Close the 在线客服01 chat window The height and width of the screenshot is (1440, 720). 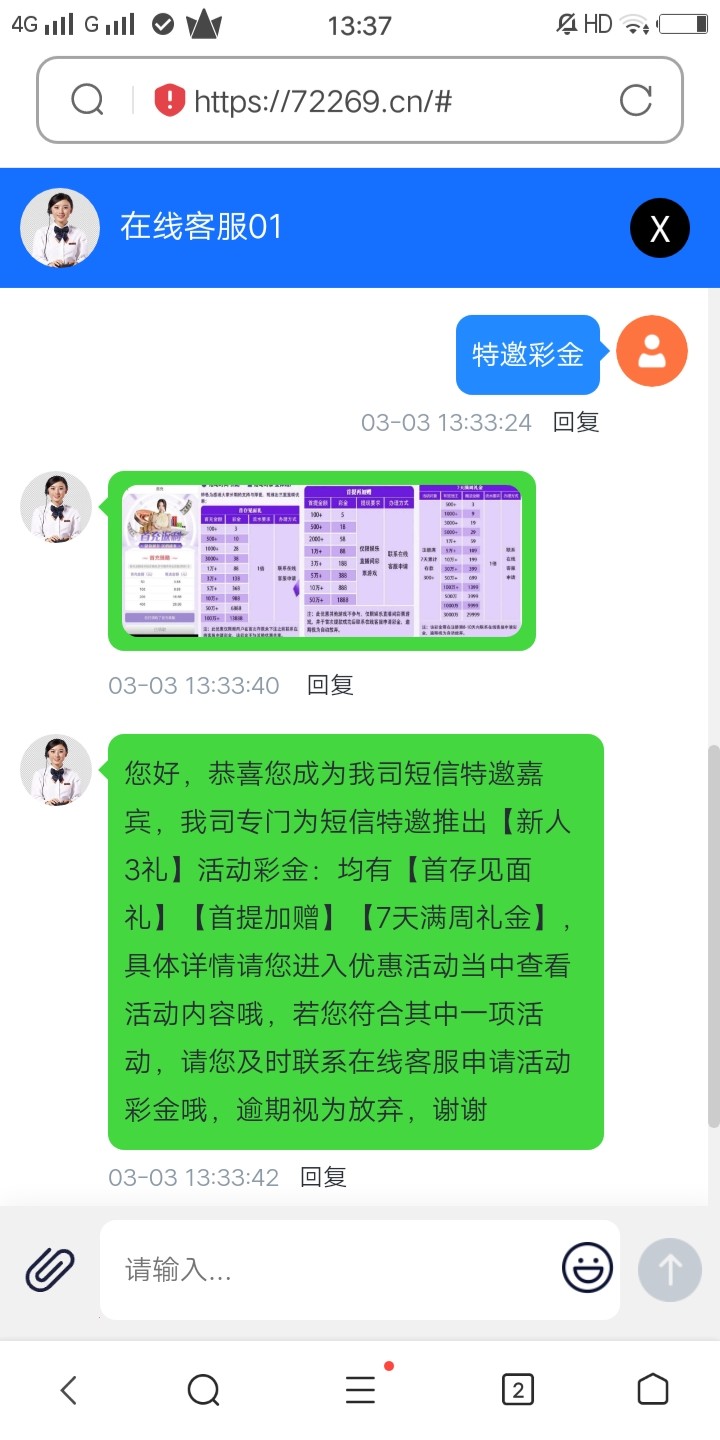click(659, 229)
